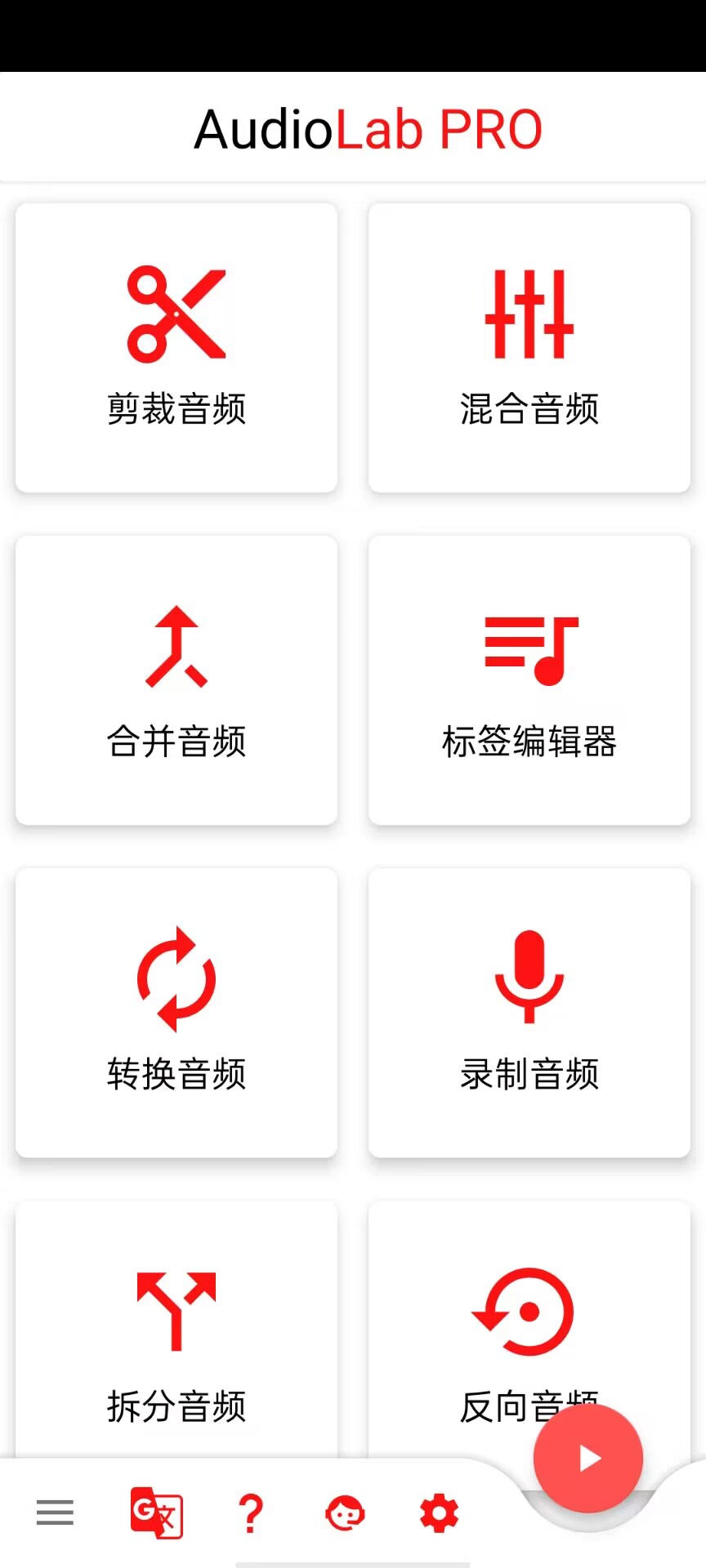Open settings with the gear icon

coord(440,1512)
